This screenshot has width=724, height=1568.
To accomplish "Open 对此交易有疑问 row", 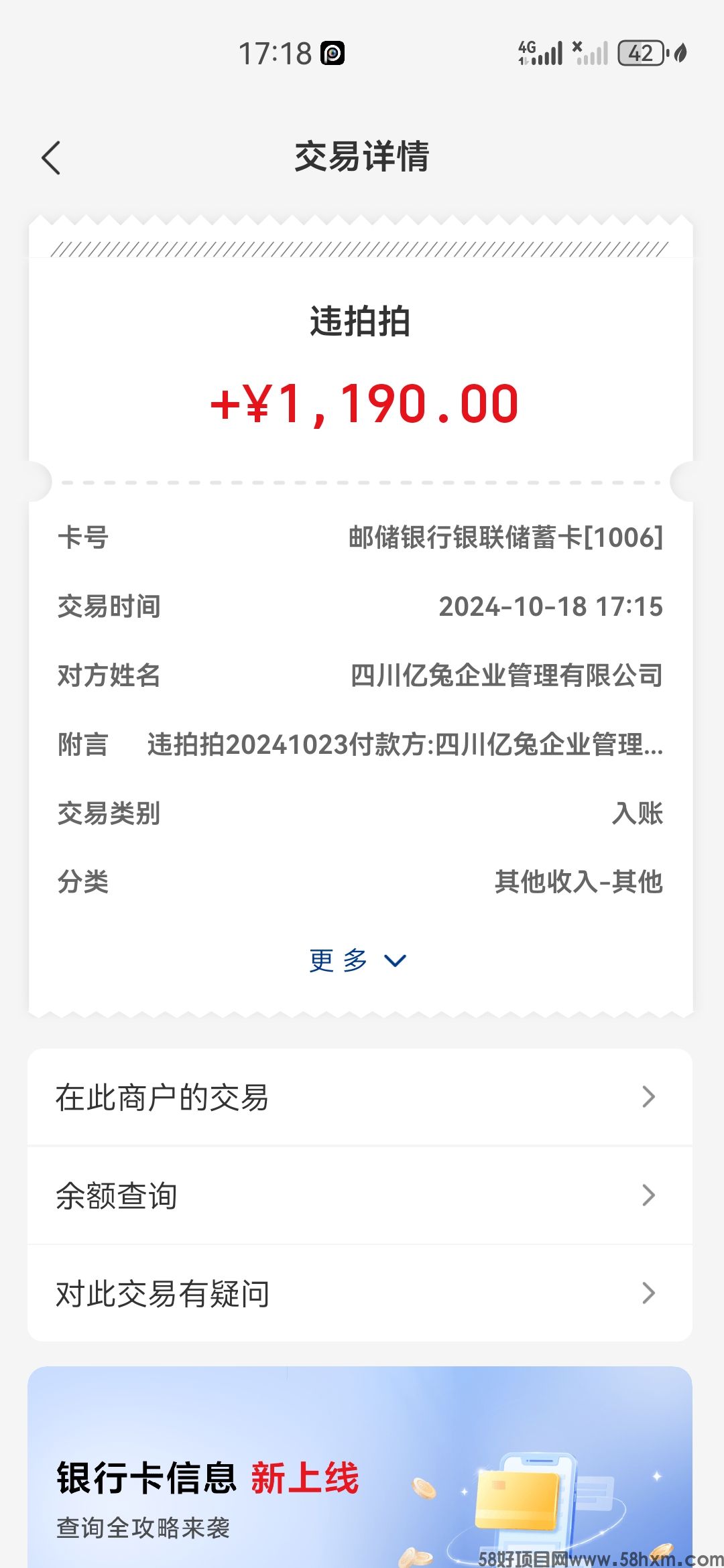I will coord(360,1293).
